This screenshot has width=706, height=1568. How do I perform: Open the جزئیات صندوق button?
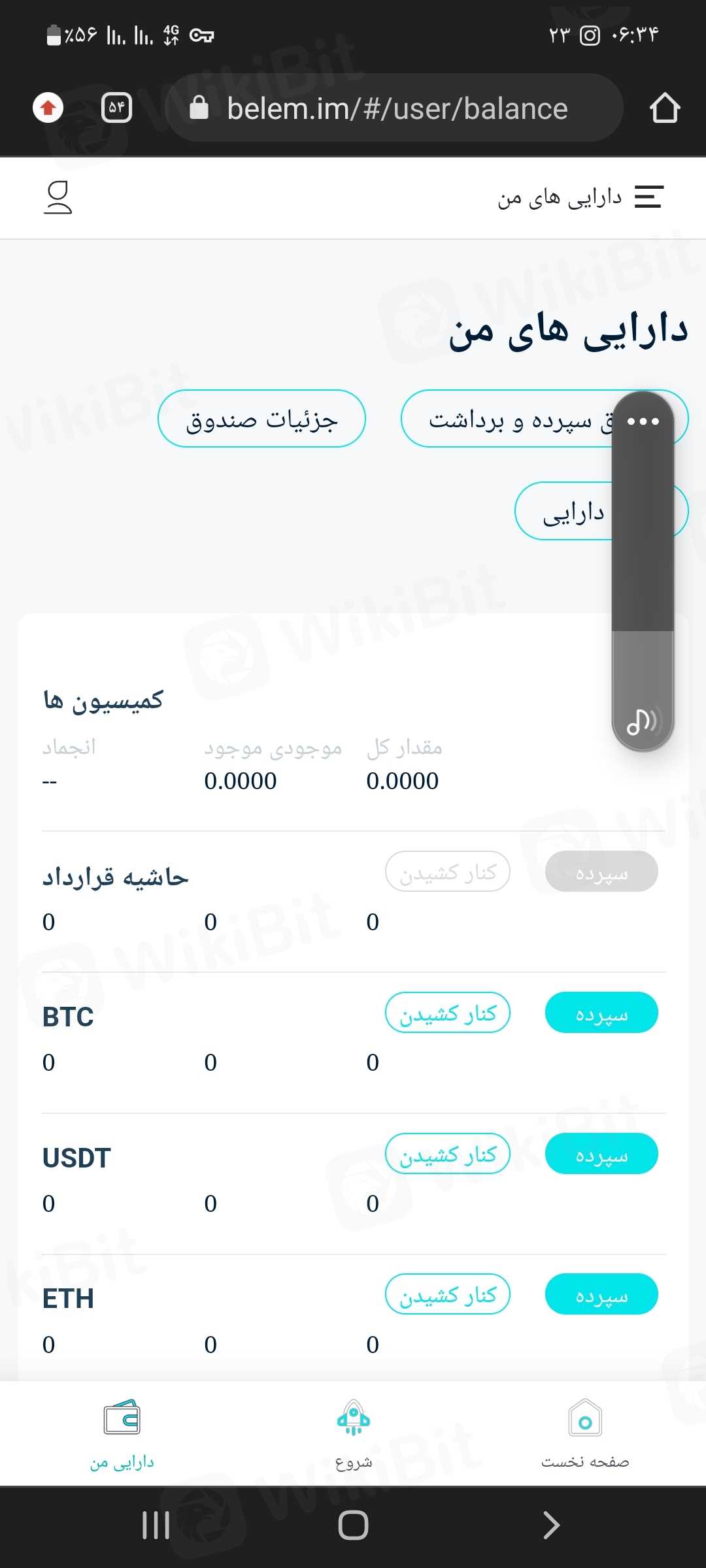coord(261,419)
